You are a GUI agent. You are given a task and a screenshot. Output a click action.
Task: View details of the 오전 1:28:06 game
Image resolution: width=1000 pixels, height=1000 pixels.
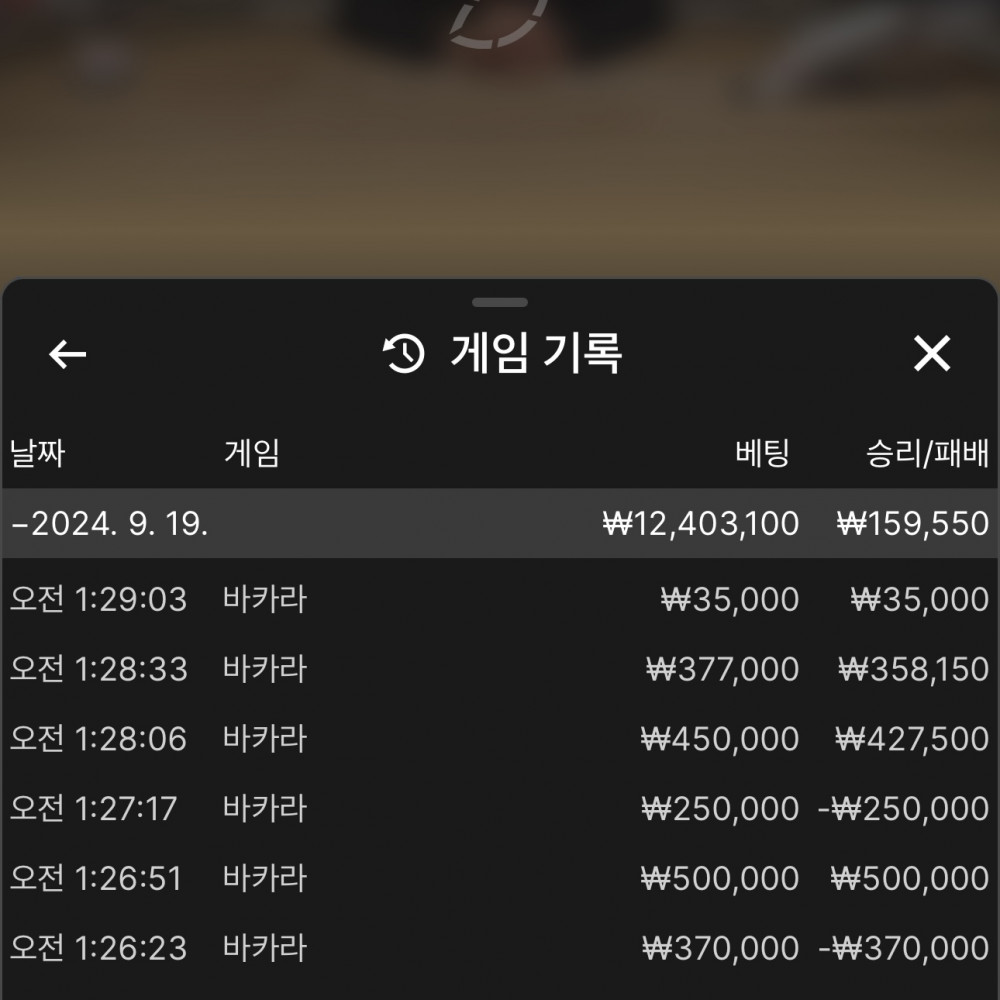click(x=498, y=739)
